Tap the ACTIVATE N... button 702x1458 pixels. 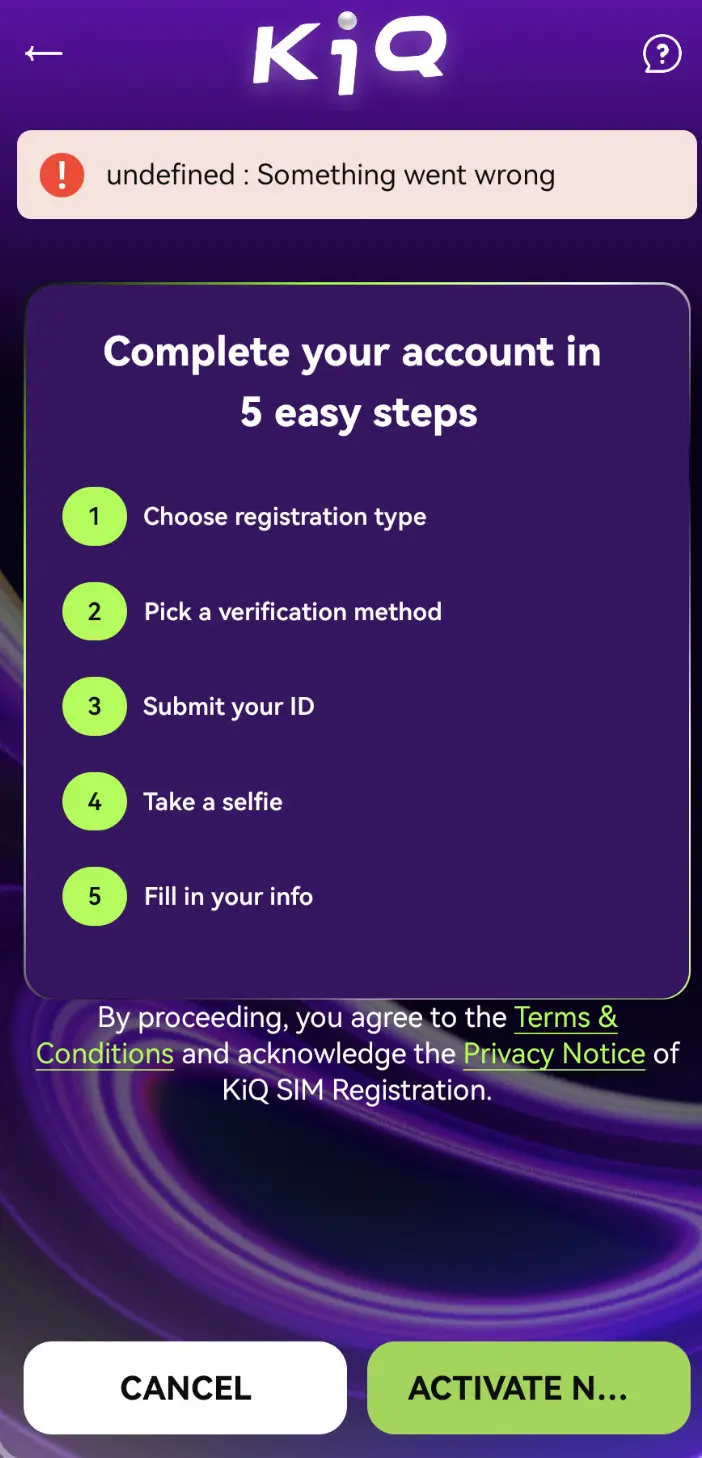(529, 1388)
